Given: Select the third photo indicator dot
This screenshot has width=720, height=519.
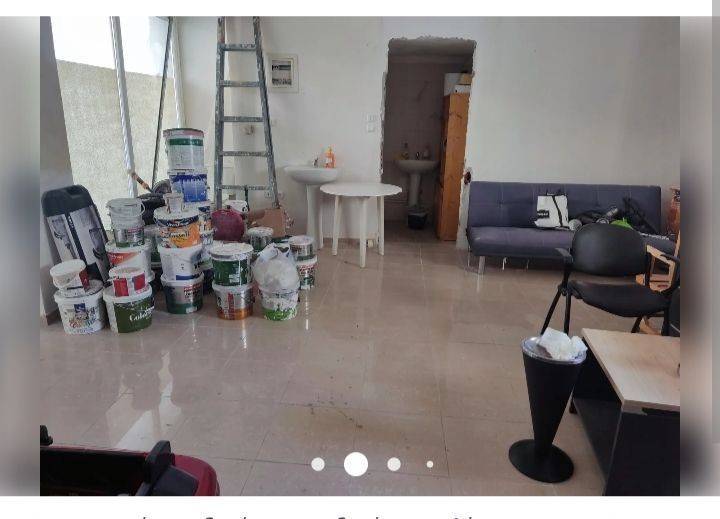Looking at the screenshot, I should click(x=394, y=464).
